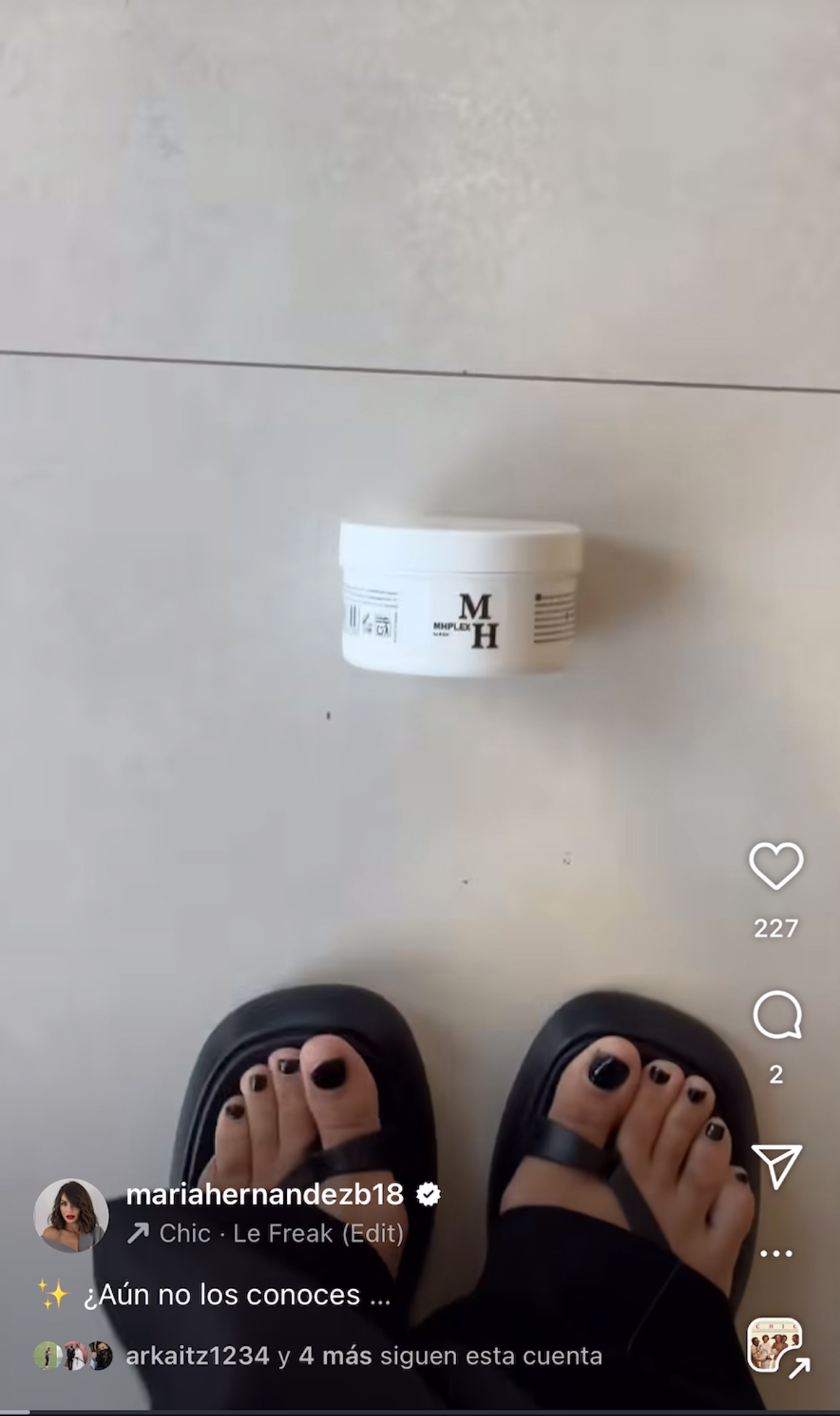See followers including arkaitz1234 and 4 more
840x1416 pixels.
pyautogui.click(x=362, y=1356)
